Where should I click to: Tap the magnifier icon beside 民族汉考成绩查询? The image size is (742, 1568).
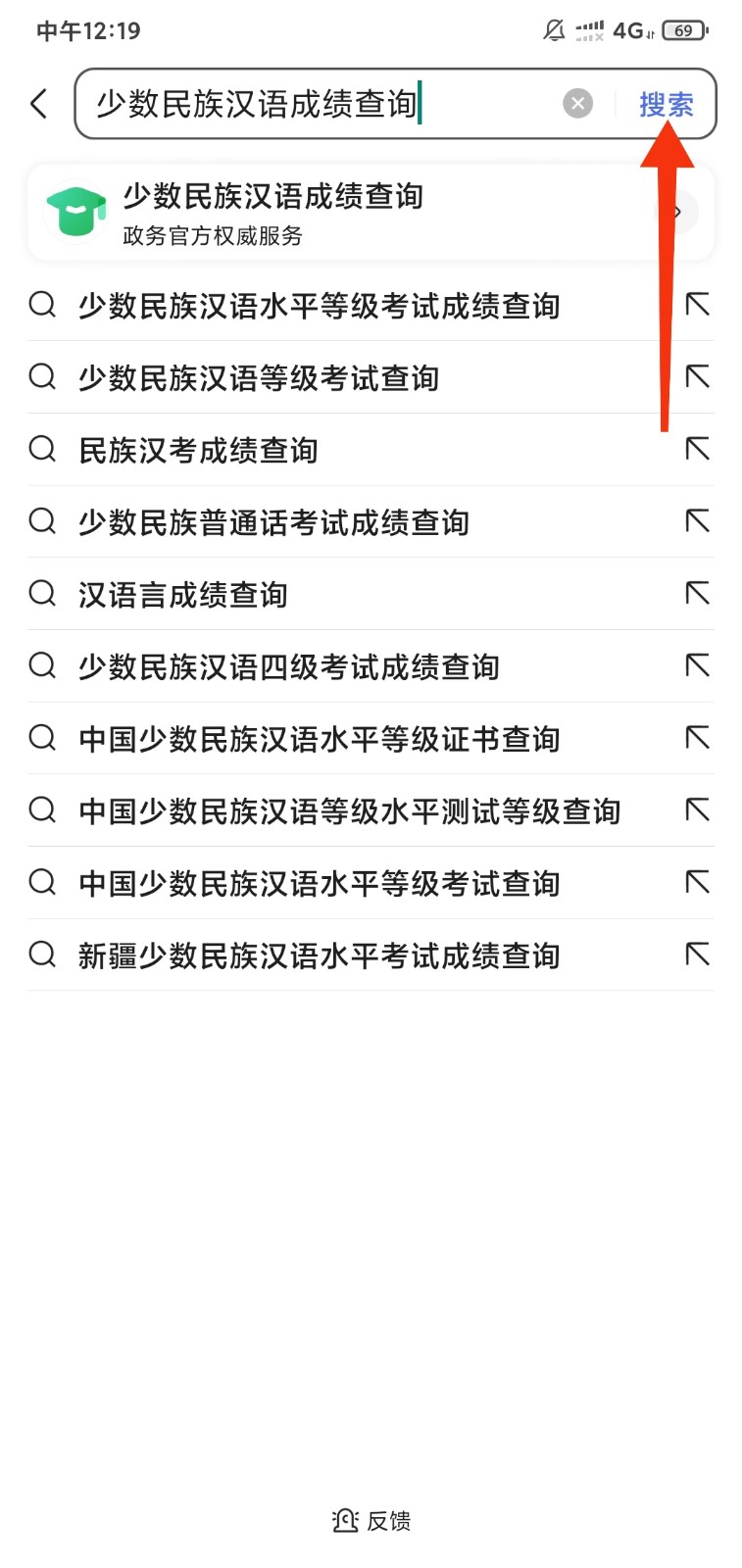click(x=42, y=449)
